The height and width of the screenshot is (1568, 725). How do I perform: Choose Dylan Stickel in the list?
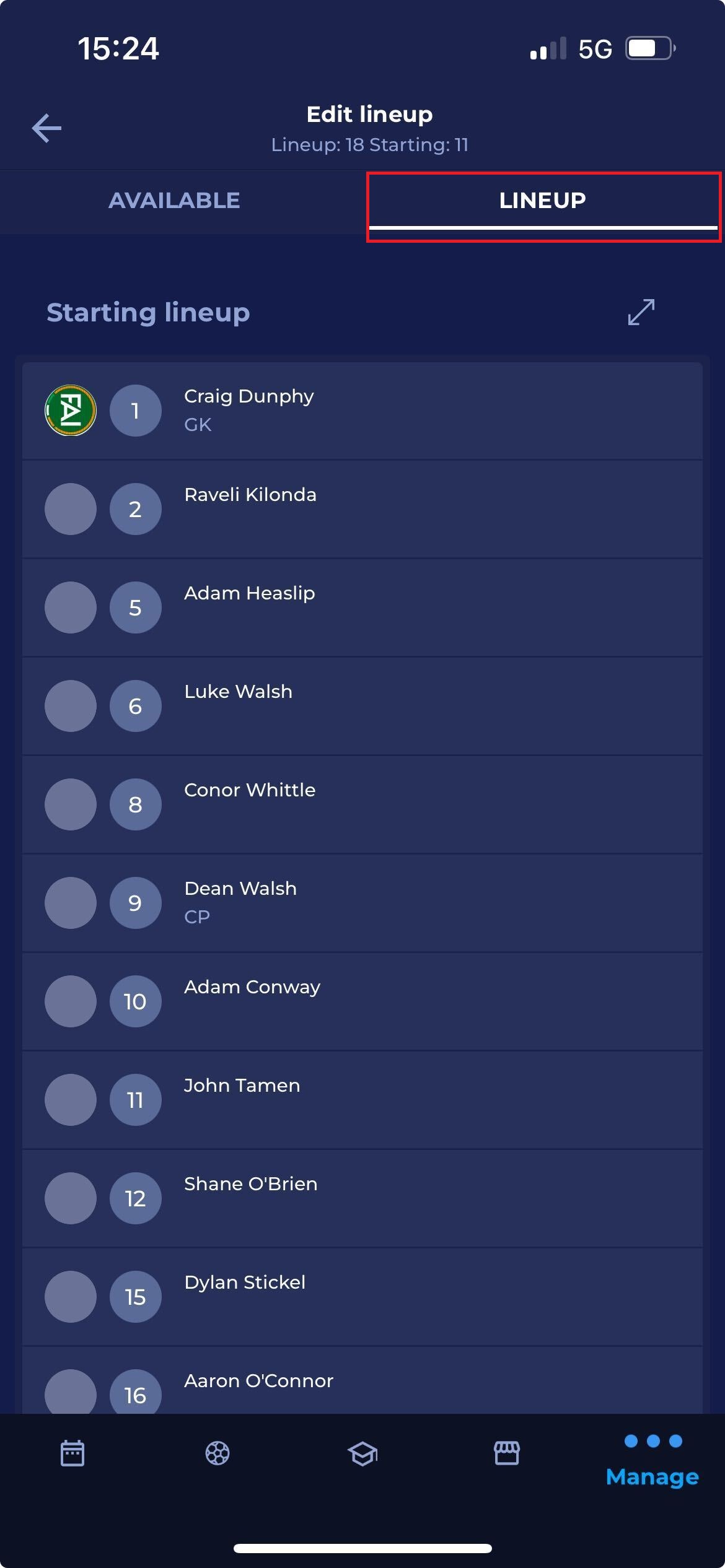[x=362, y=1297]
